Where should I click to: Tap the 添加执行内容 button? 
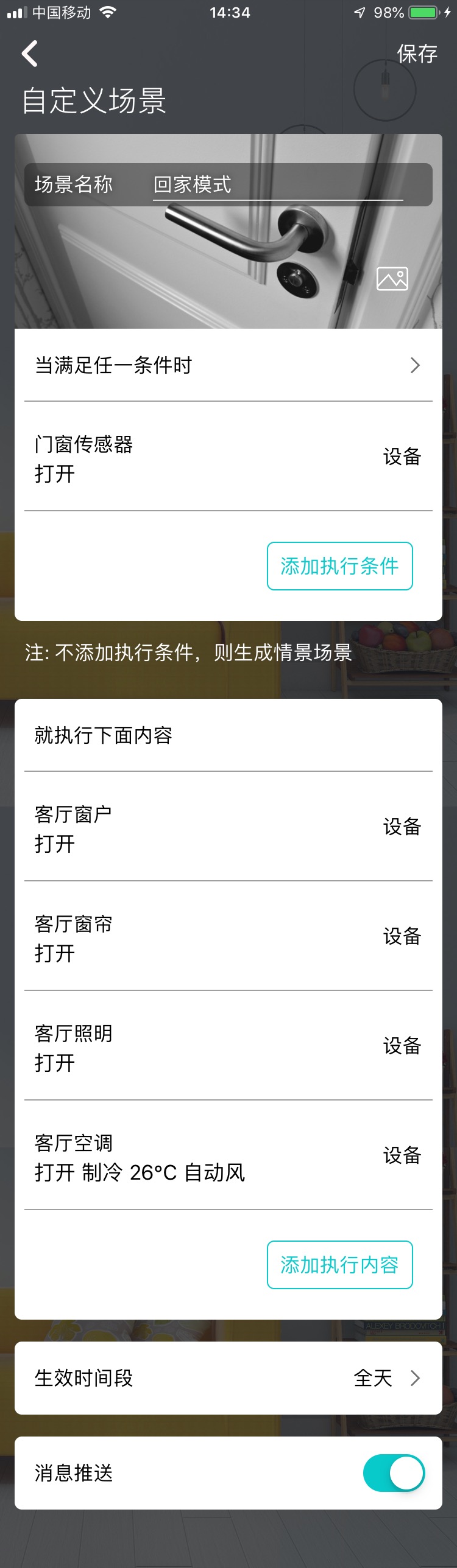point(339,1265)
